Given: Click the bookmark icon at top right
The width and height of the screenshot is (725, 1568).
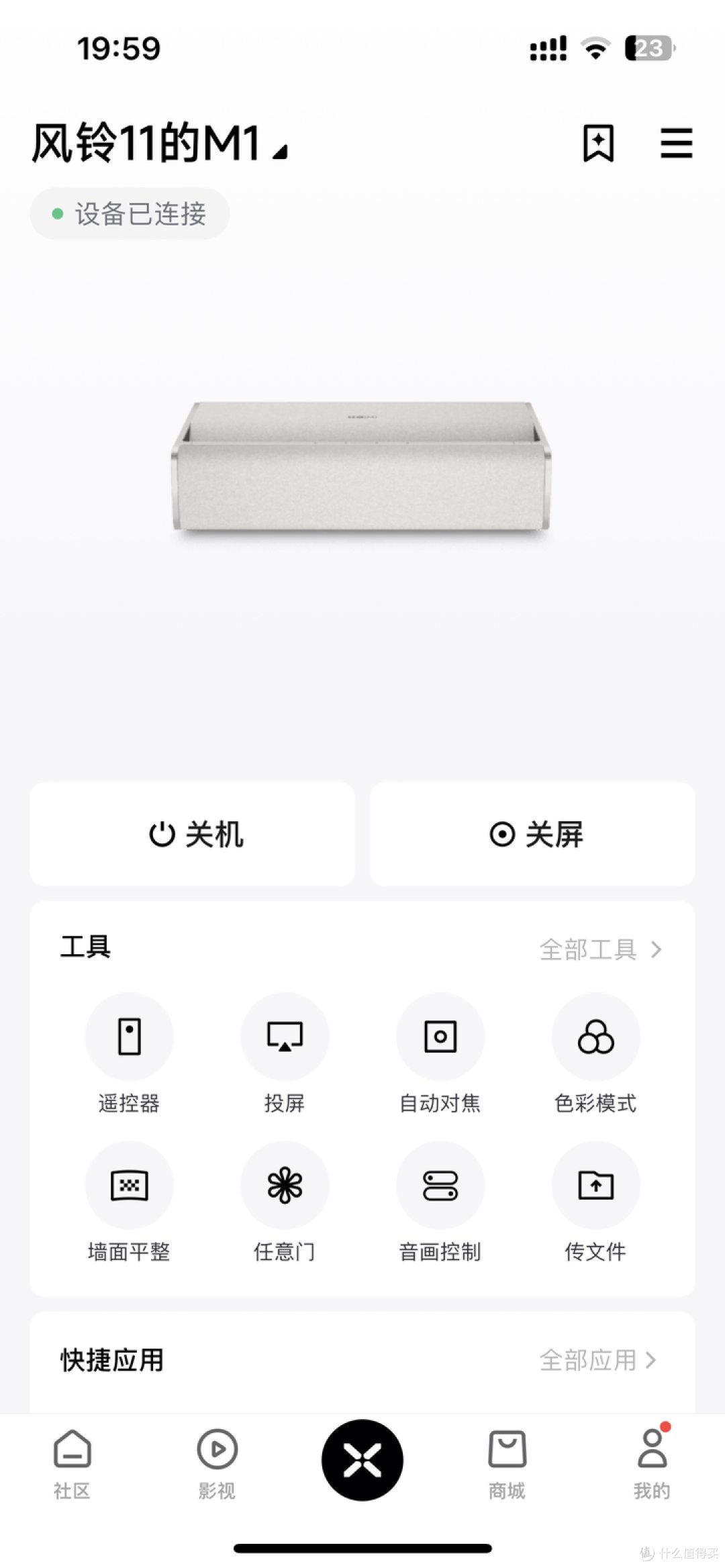Looking at the screenshot, I should (597, 143).
